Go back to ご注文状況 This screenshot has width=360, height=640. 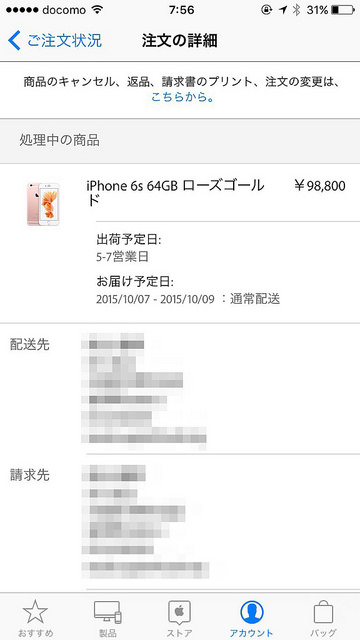coord(55,41)
